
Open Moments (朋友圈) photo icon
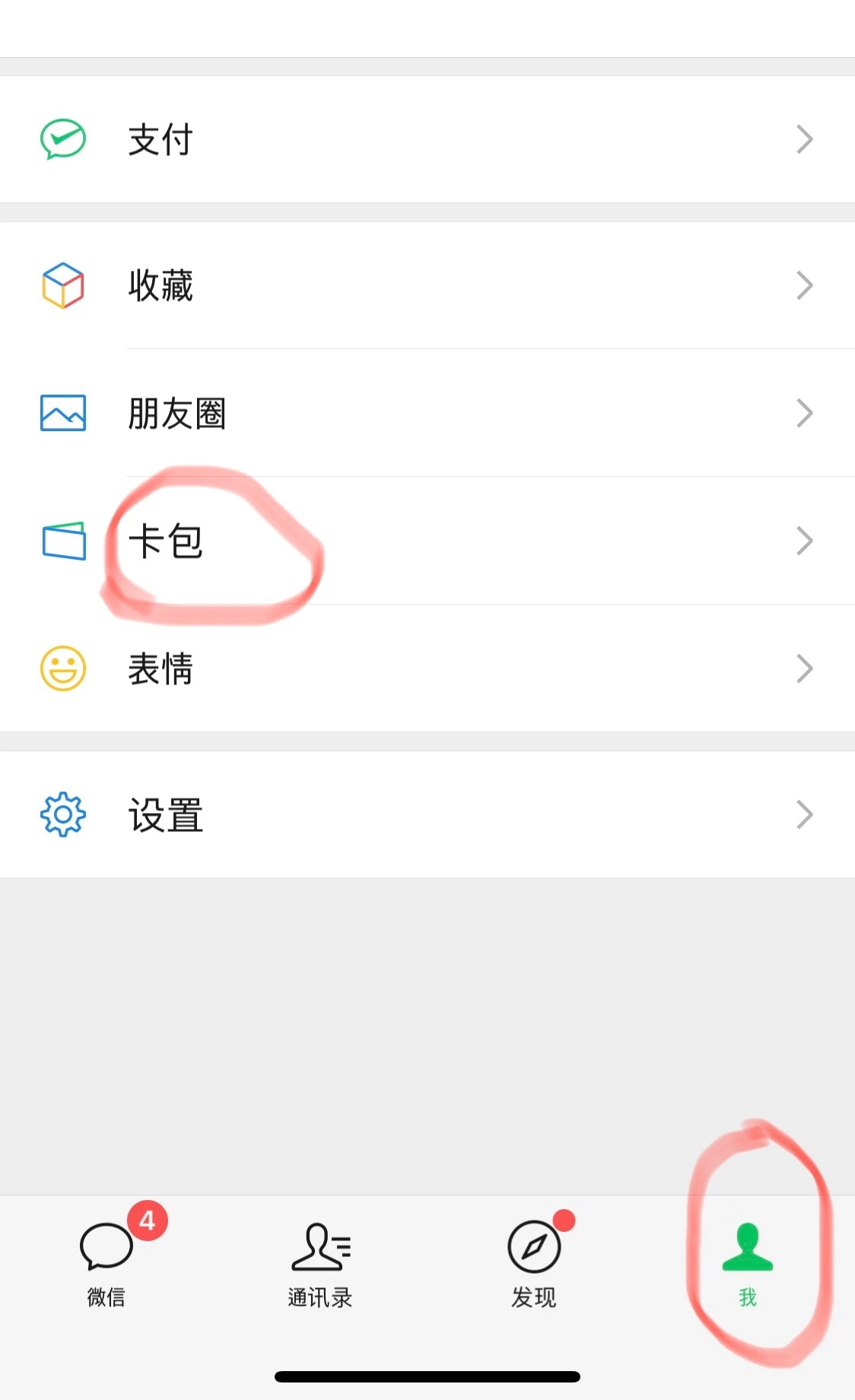pyautogui.click(x=64, y=412)
